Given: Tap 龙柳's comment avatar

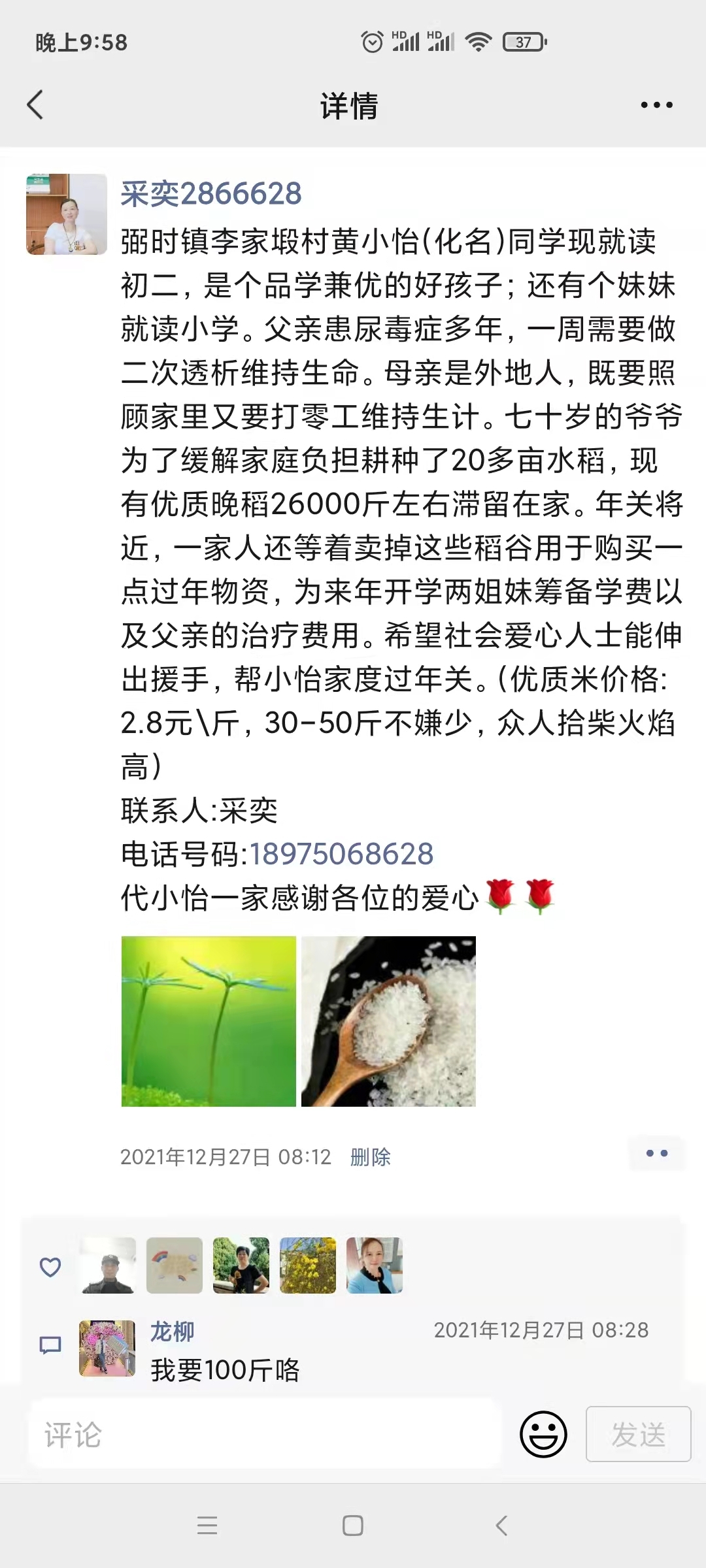Looking at the screenshot, I should (x=107, y=1348).
